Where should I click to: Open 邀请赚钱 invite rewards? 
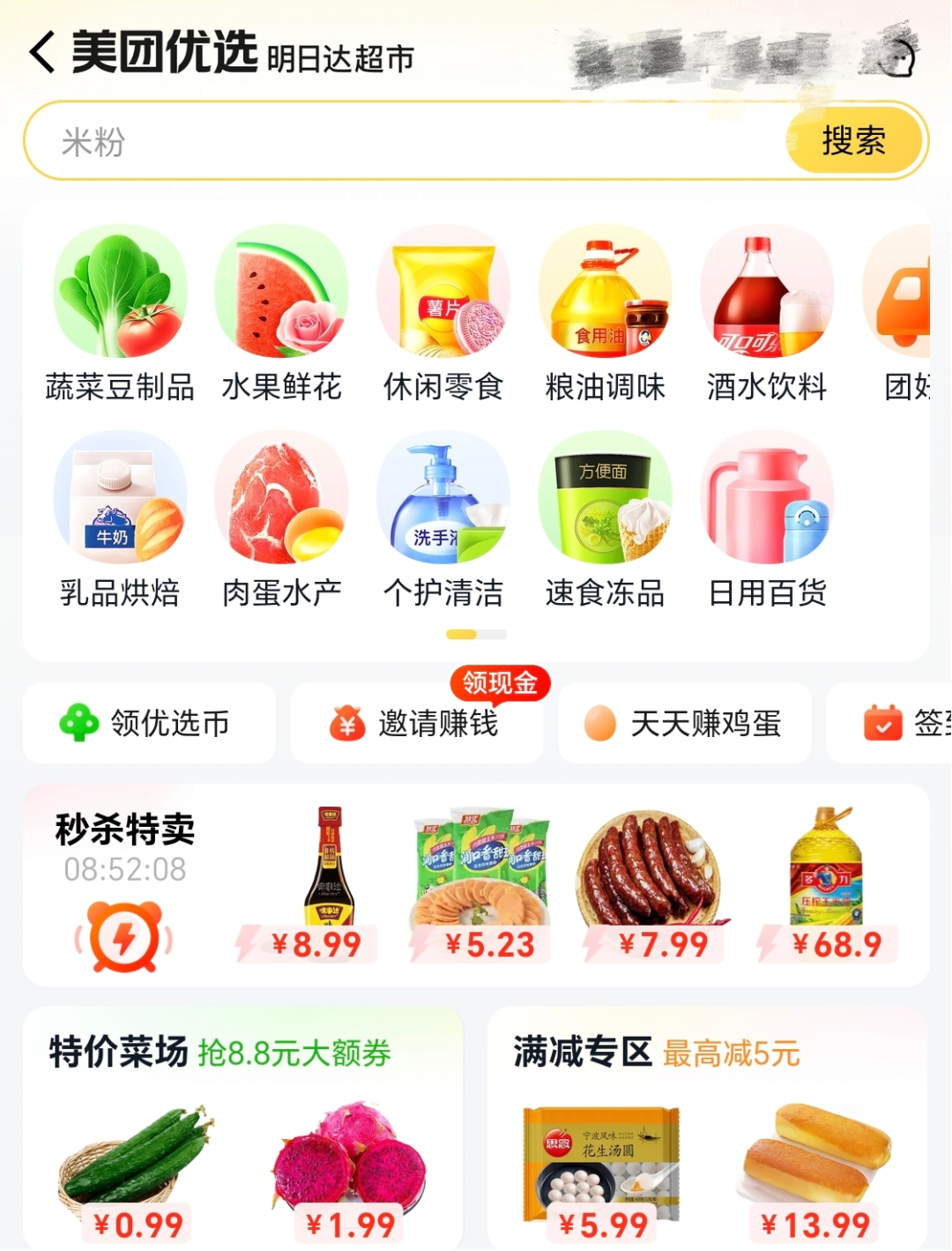(416, 723)
